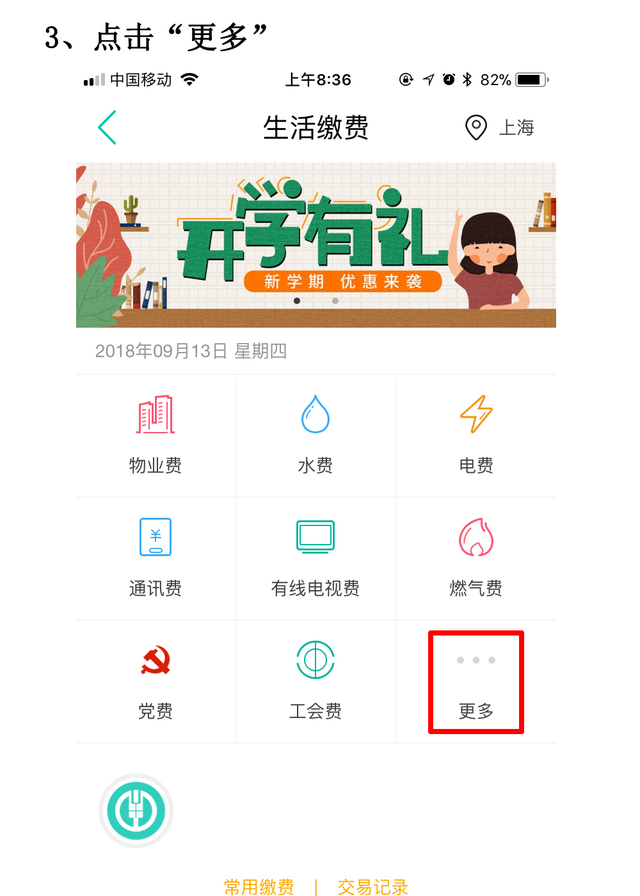Select 燃气费 payment
Screen dimensions: 640x896
pos(475,558)
